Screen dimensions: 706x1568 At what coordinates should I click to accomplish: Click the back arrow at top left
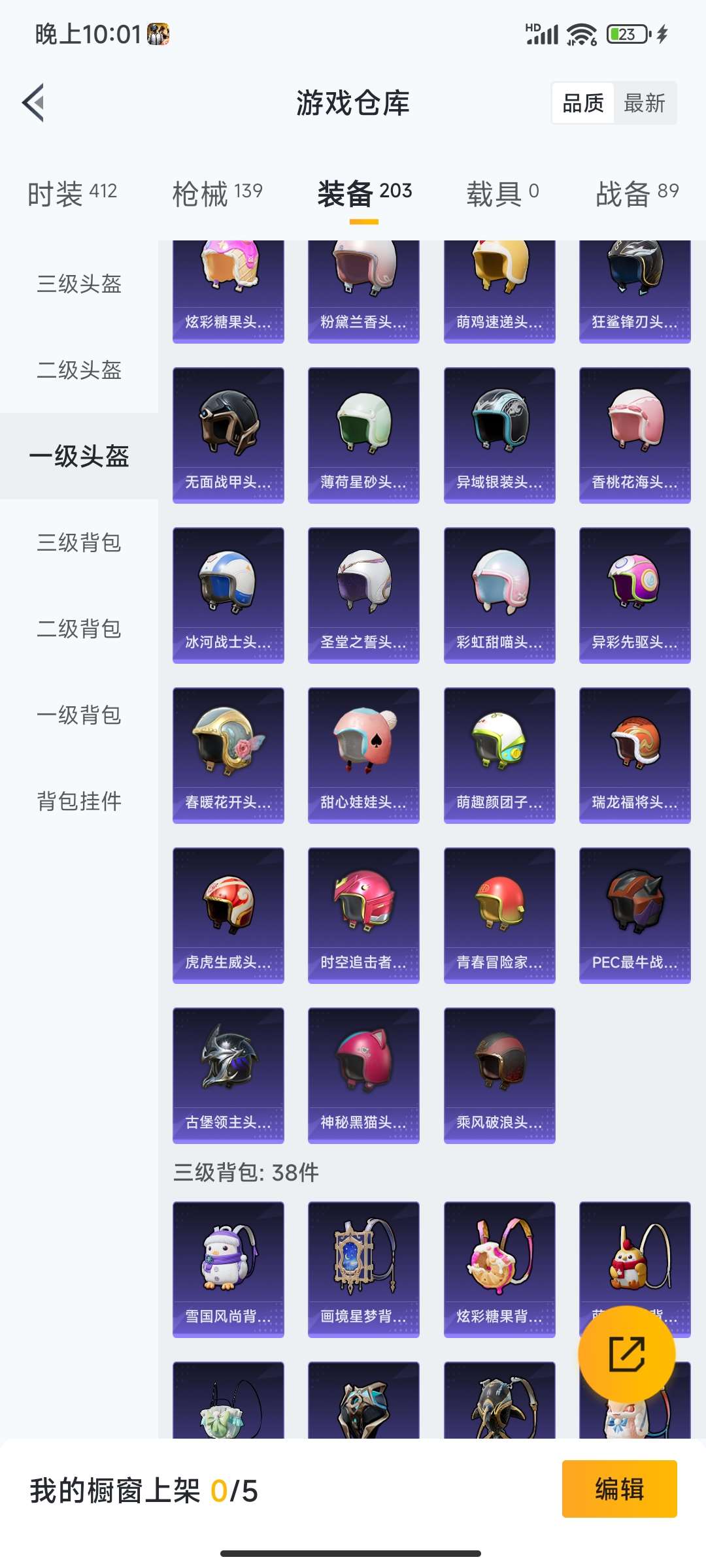[x=34, y=103]
